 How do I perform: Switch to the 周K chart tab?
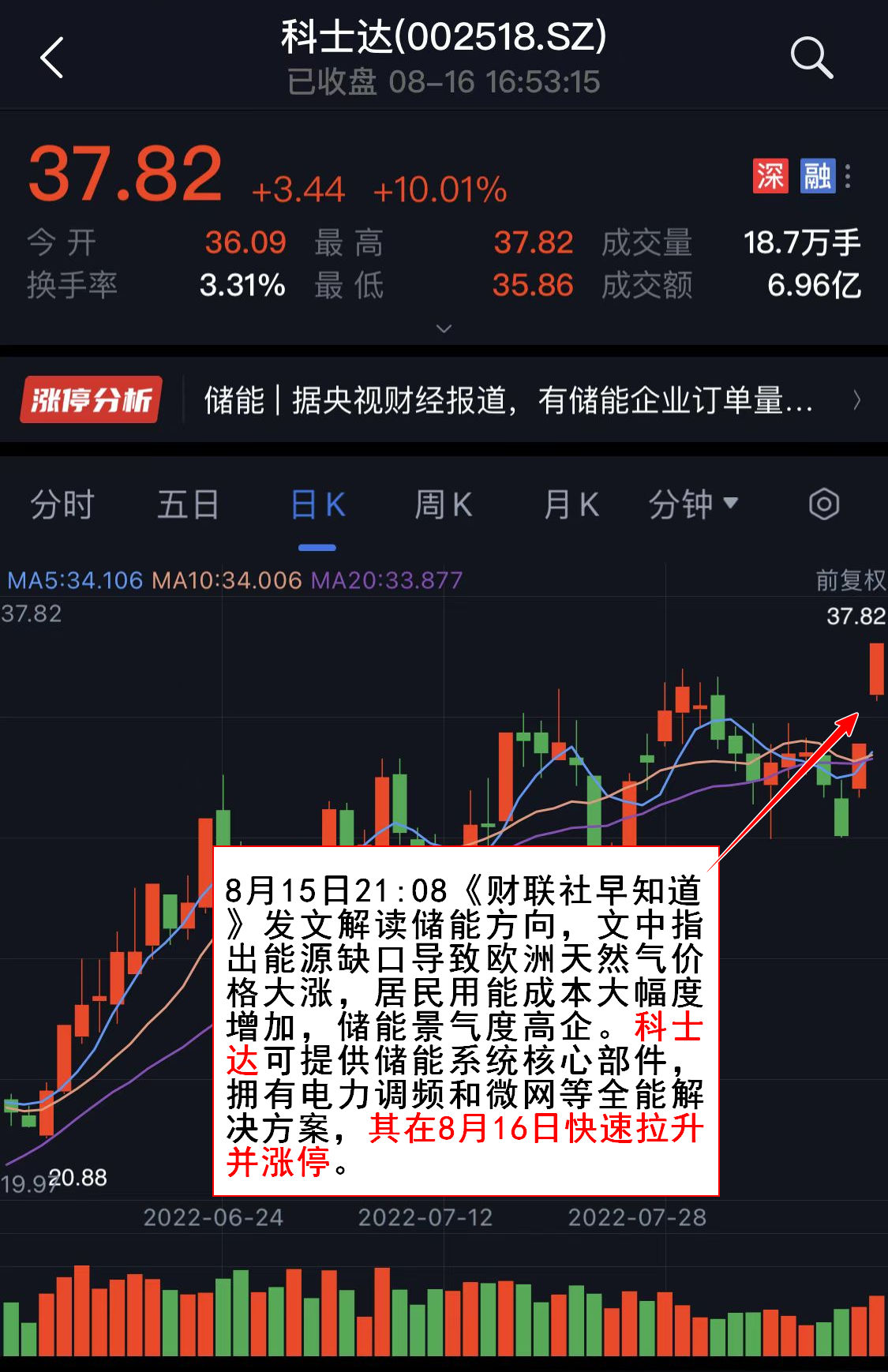444,504
